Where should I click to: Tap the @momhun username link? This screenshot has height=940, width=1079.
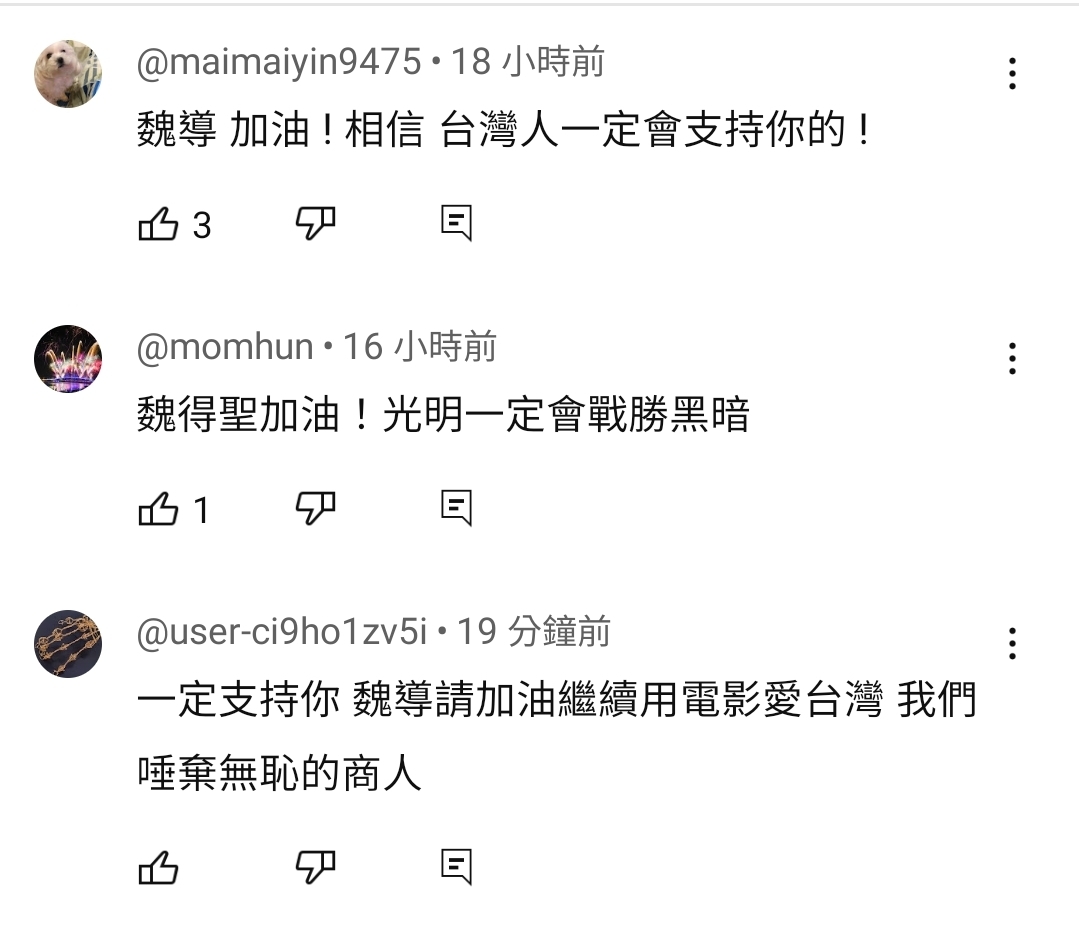point(225,347)
